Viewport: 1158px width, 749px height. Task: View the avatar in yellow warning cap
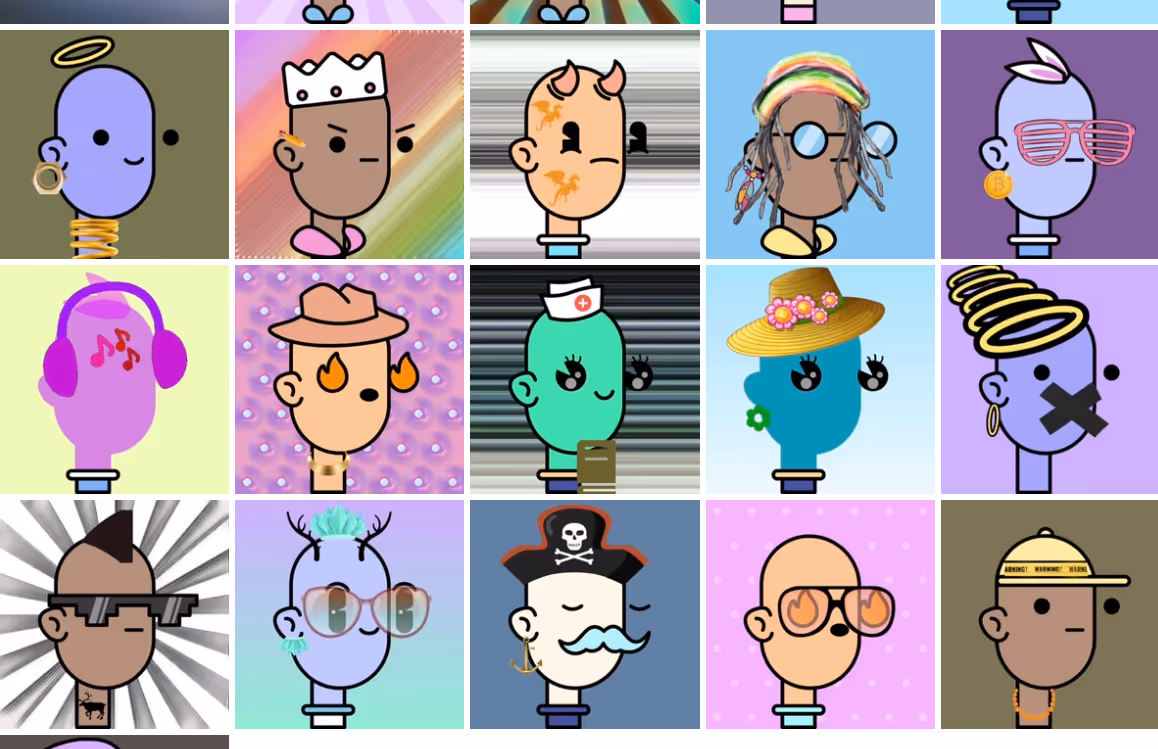coord(1049,614)
